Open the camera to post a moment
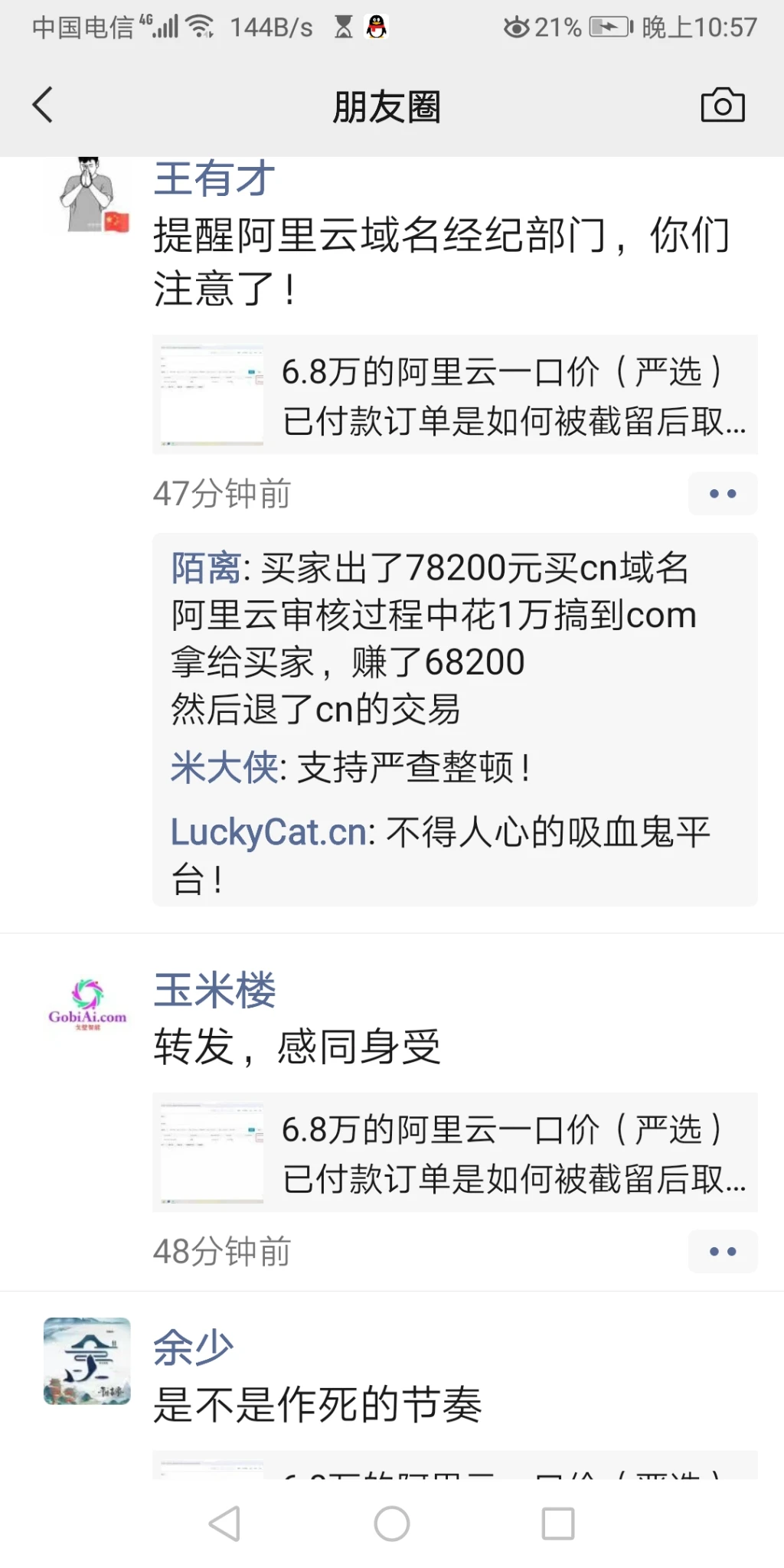This screenshot has width=784, height=1568. (722, 105)
